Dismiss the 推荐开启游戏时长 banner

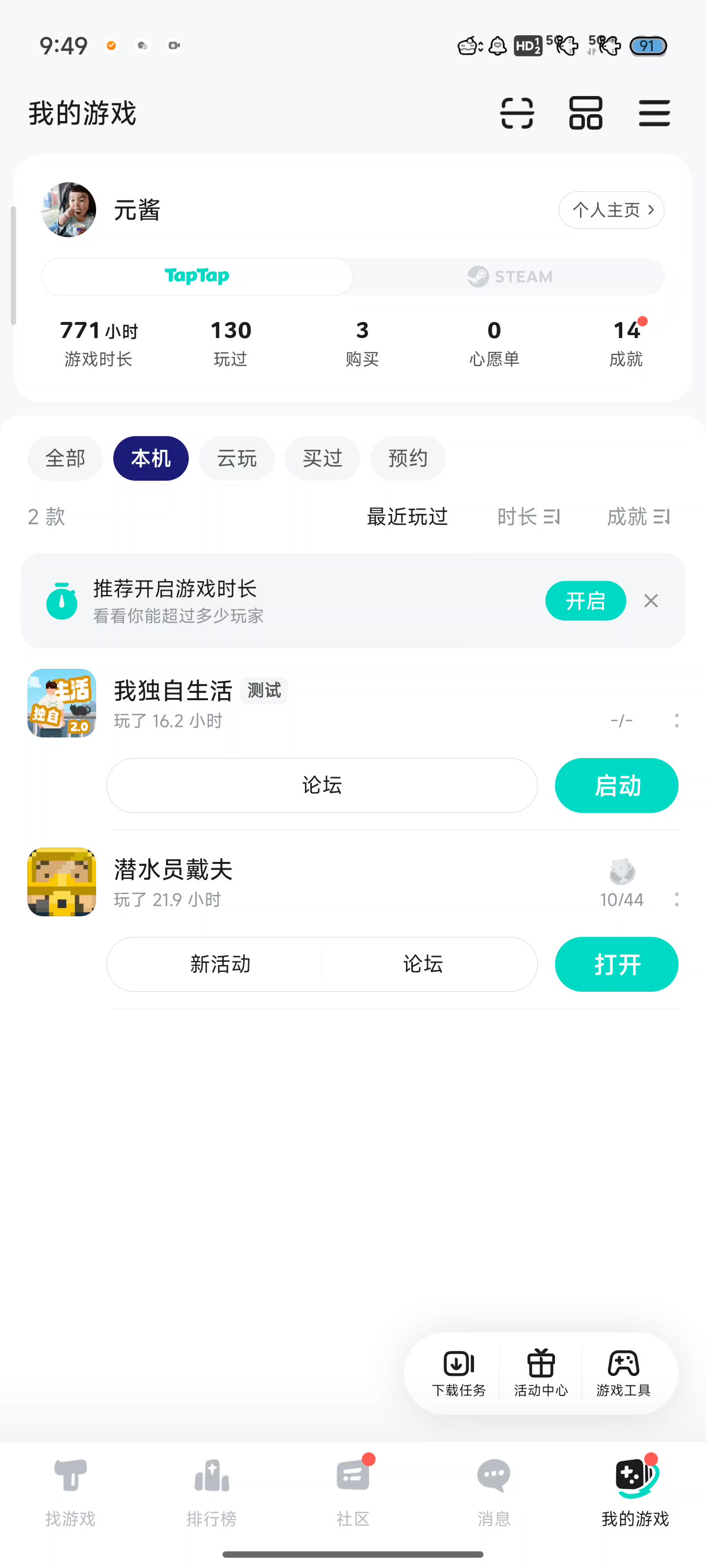[x=651, y=601]
